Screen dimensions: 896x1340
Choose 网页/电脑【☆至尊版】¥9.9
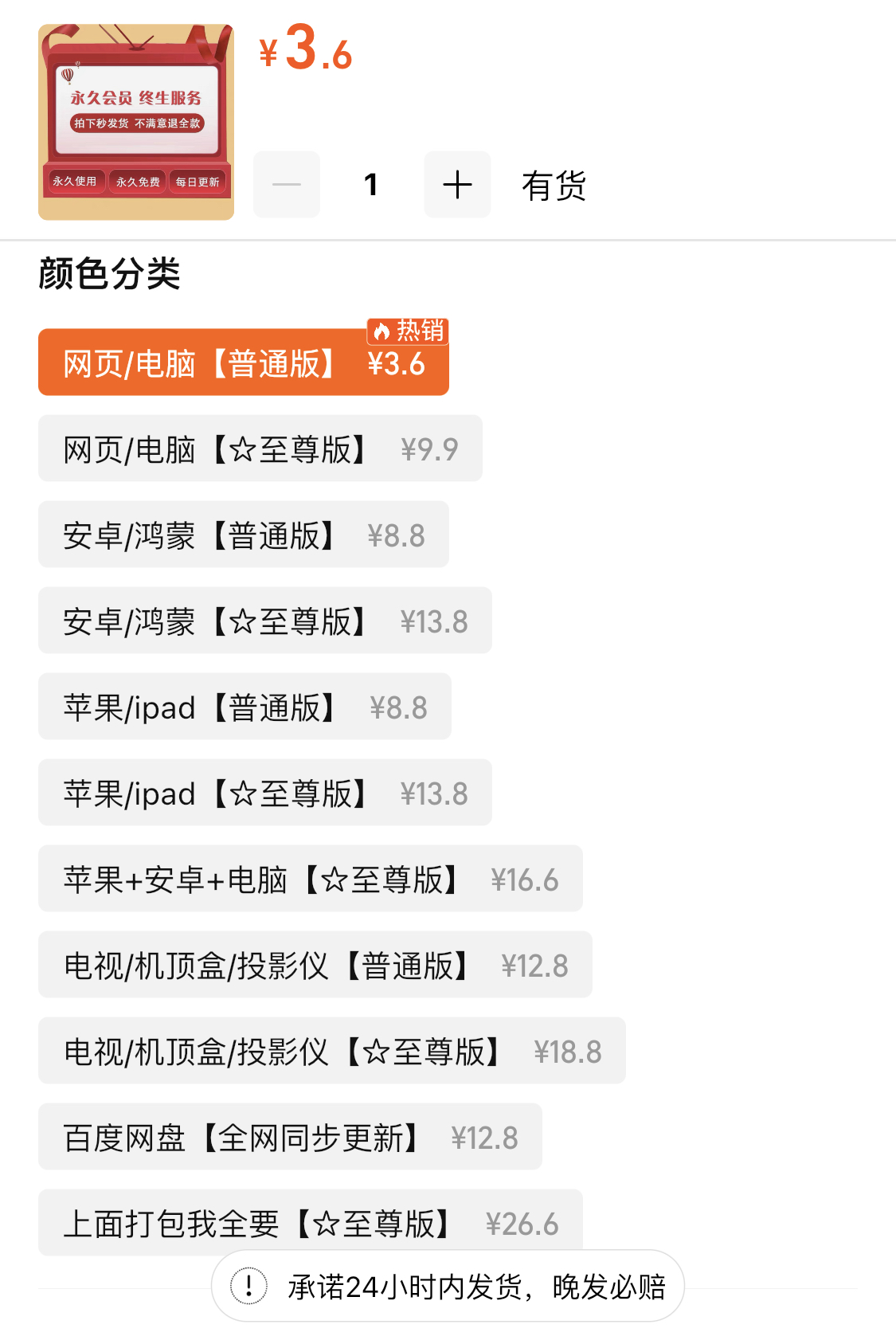coord(260,449)
